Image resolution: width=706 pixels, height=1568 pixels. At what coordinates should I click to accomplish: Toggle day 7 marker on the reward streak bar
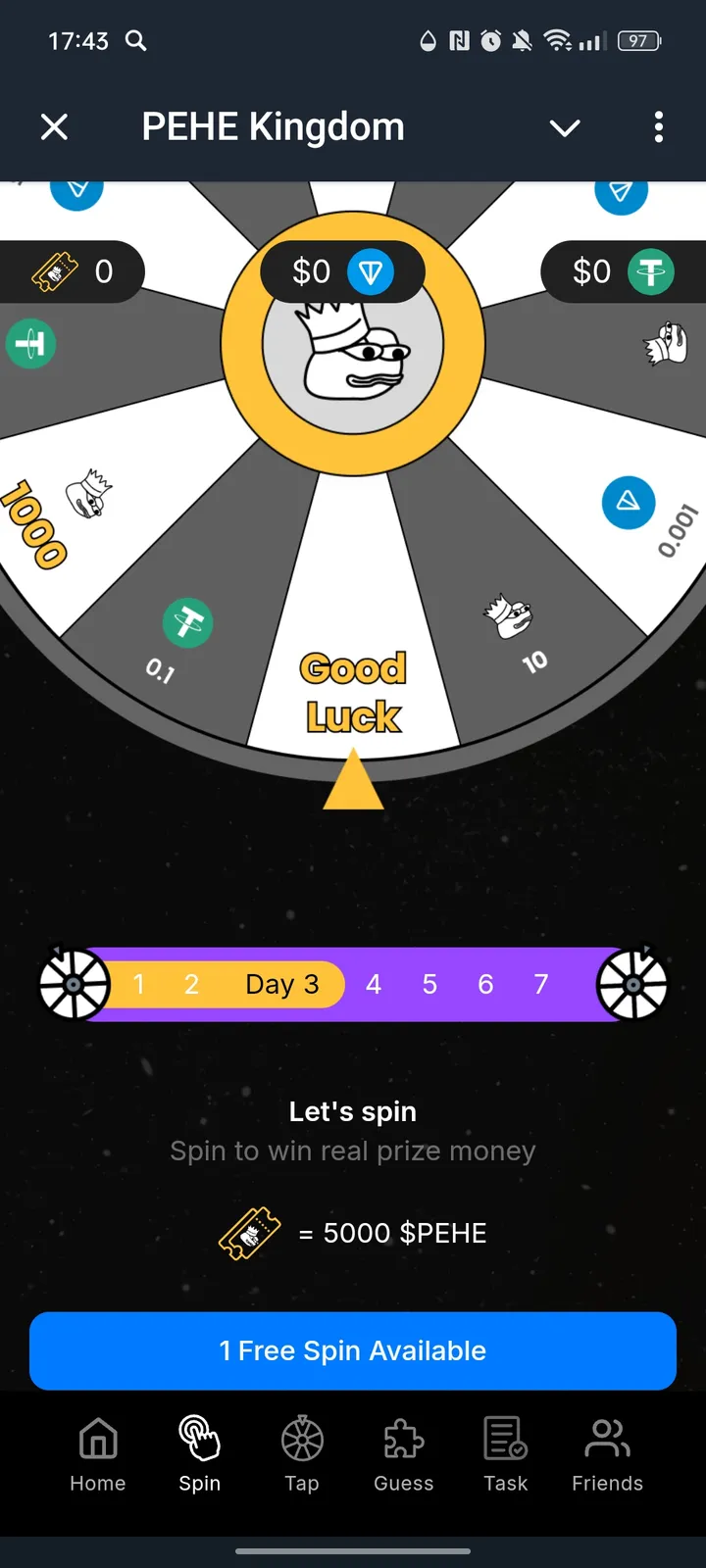click(540, 984)
